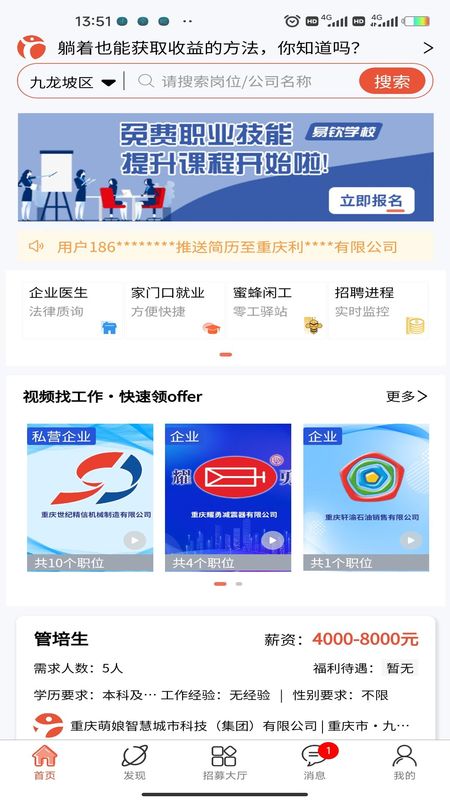Switch to the 发现 tab
Viewport: 450px width, 800px height.
pos(135,763)
